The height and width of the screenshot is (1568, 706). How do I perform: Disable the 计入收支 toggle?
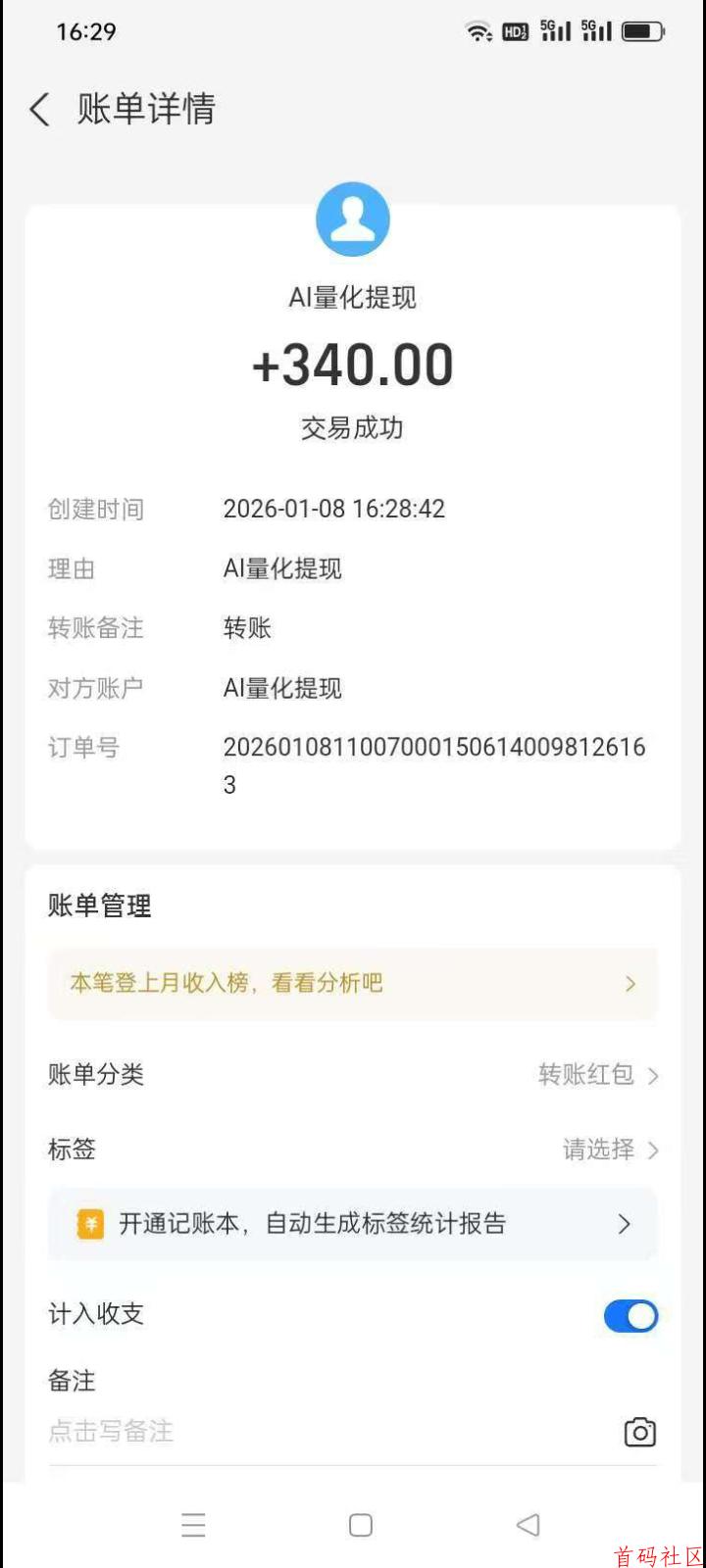(x=630, y=1315)
